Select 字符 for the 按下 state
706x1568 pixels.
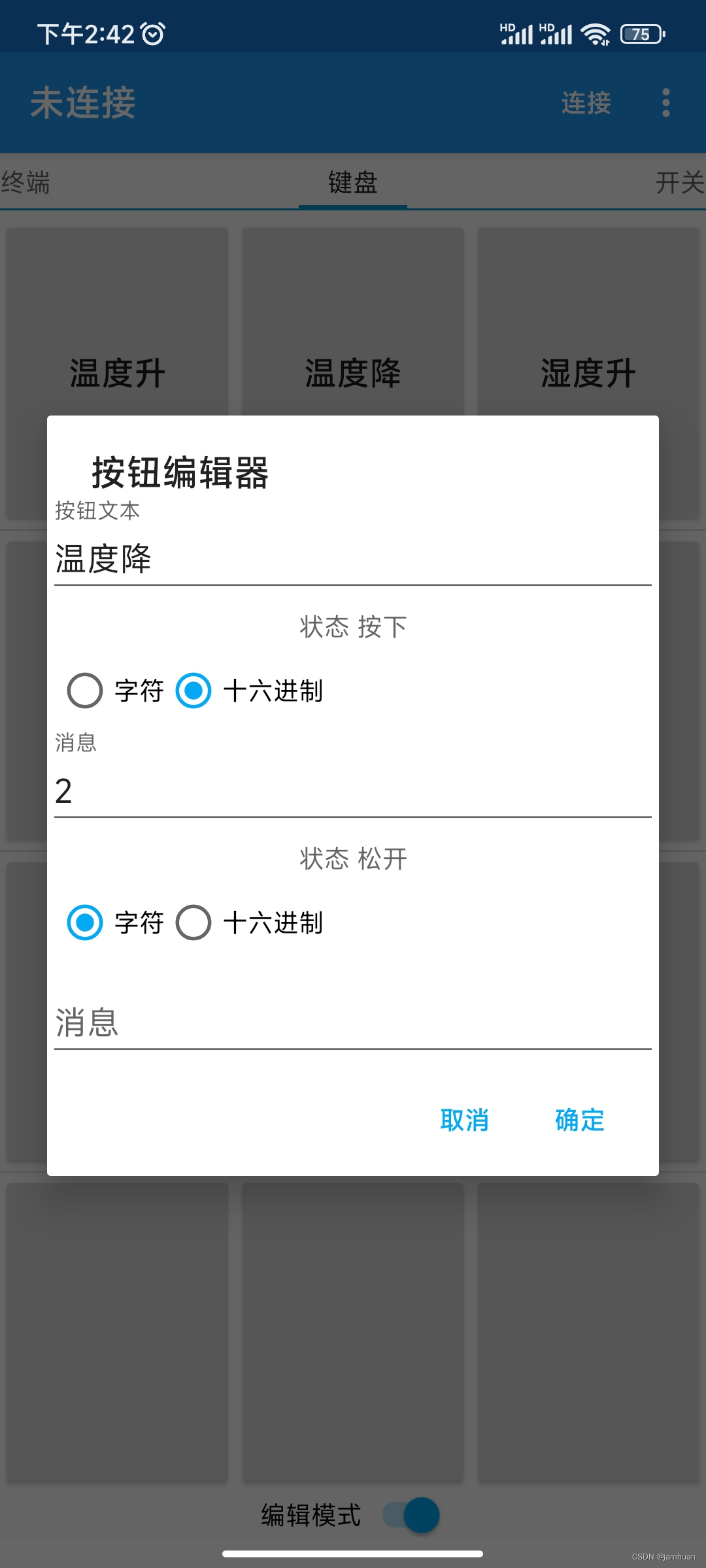pos(115,691)
